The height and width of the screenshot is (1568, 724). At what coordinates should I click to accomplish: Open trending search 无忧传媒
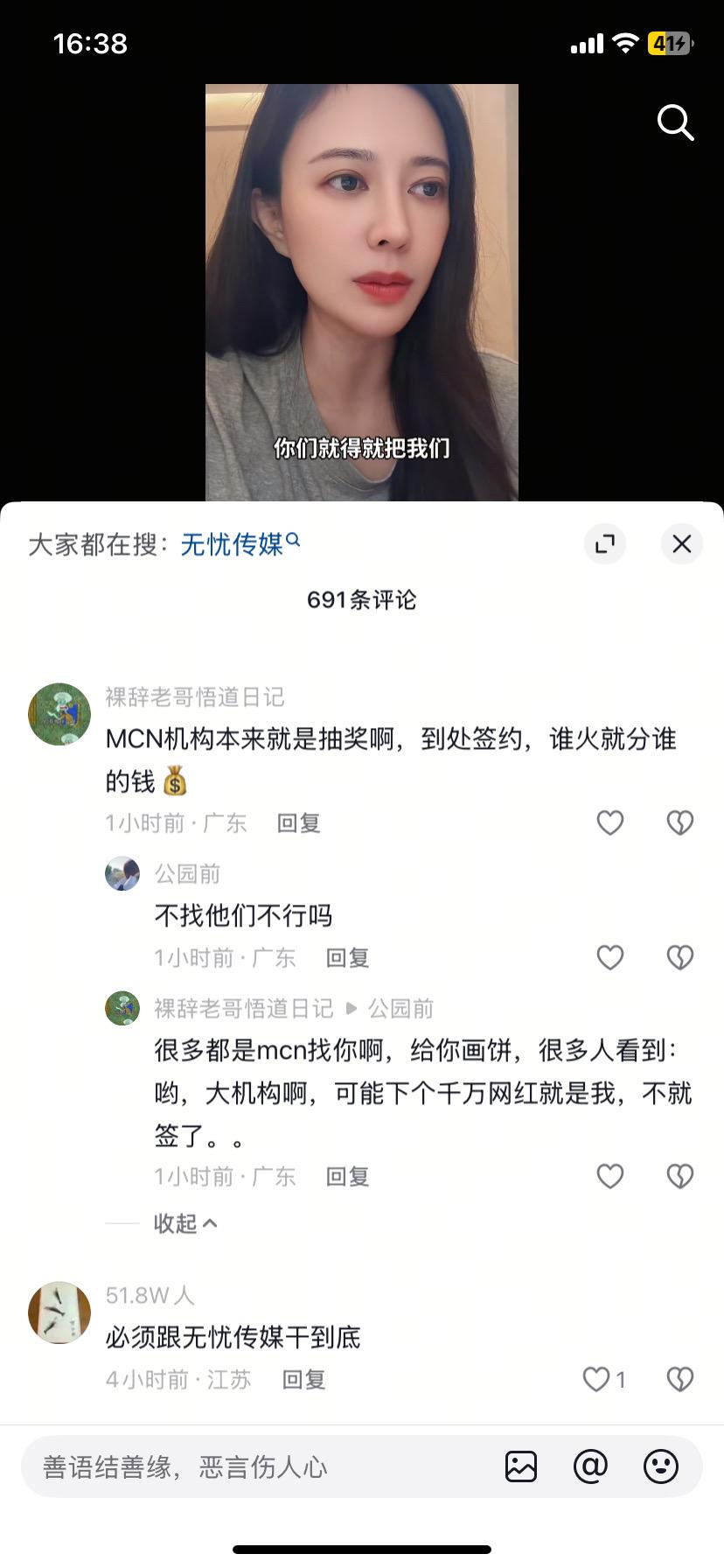coord(233,542)
